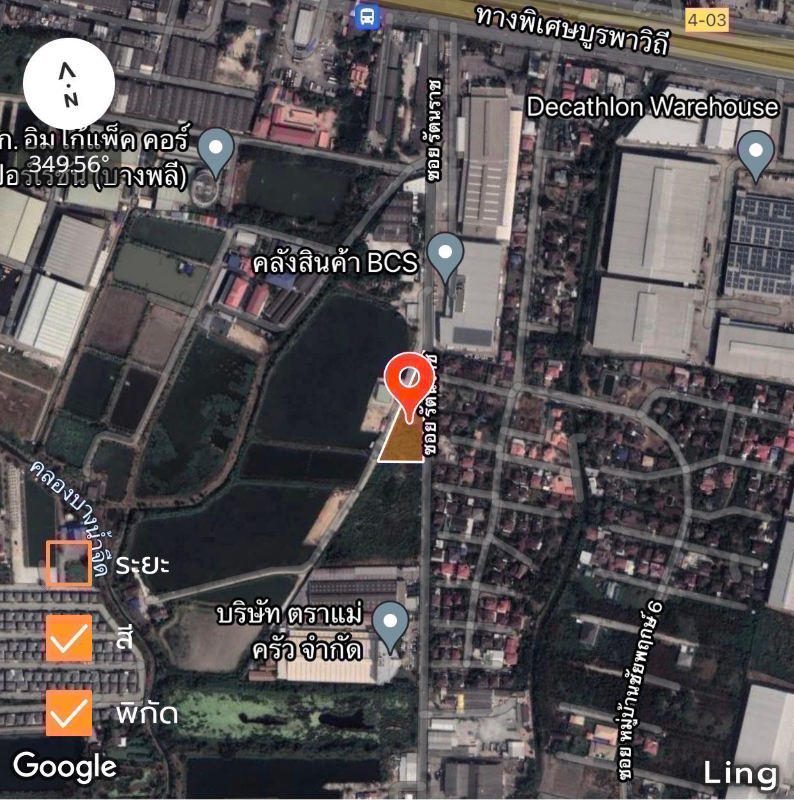
Task: Tap the compass north indicator button
Action: point(68,85)
